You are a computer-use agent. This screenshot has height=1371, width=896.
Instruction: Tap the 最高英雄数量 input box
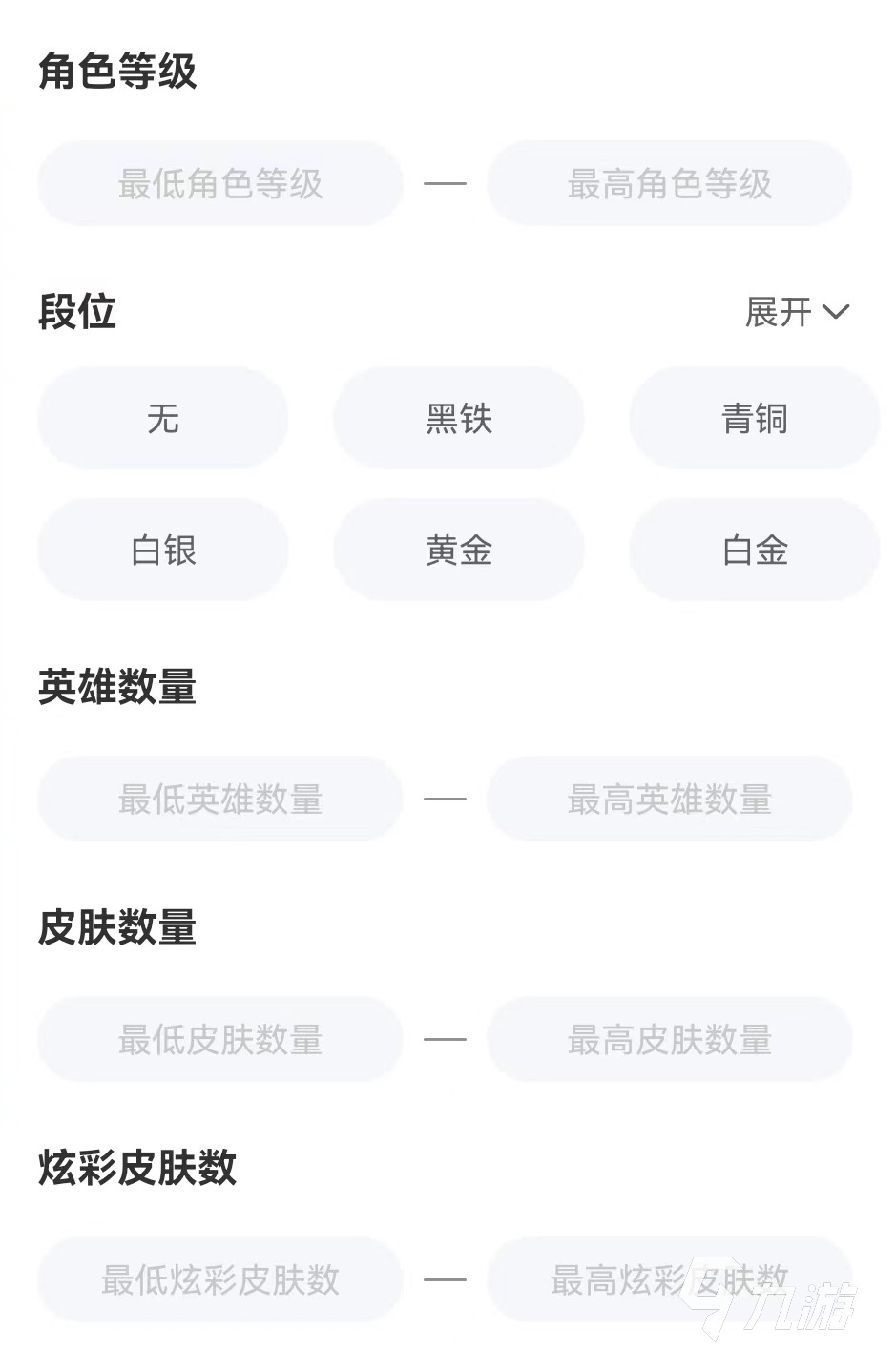[669, 800]
